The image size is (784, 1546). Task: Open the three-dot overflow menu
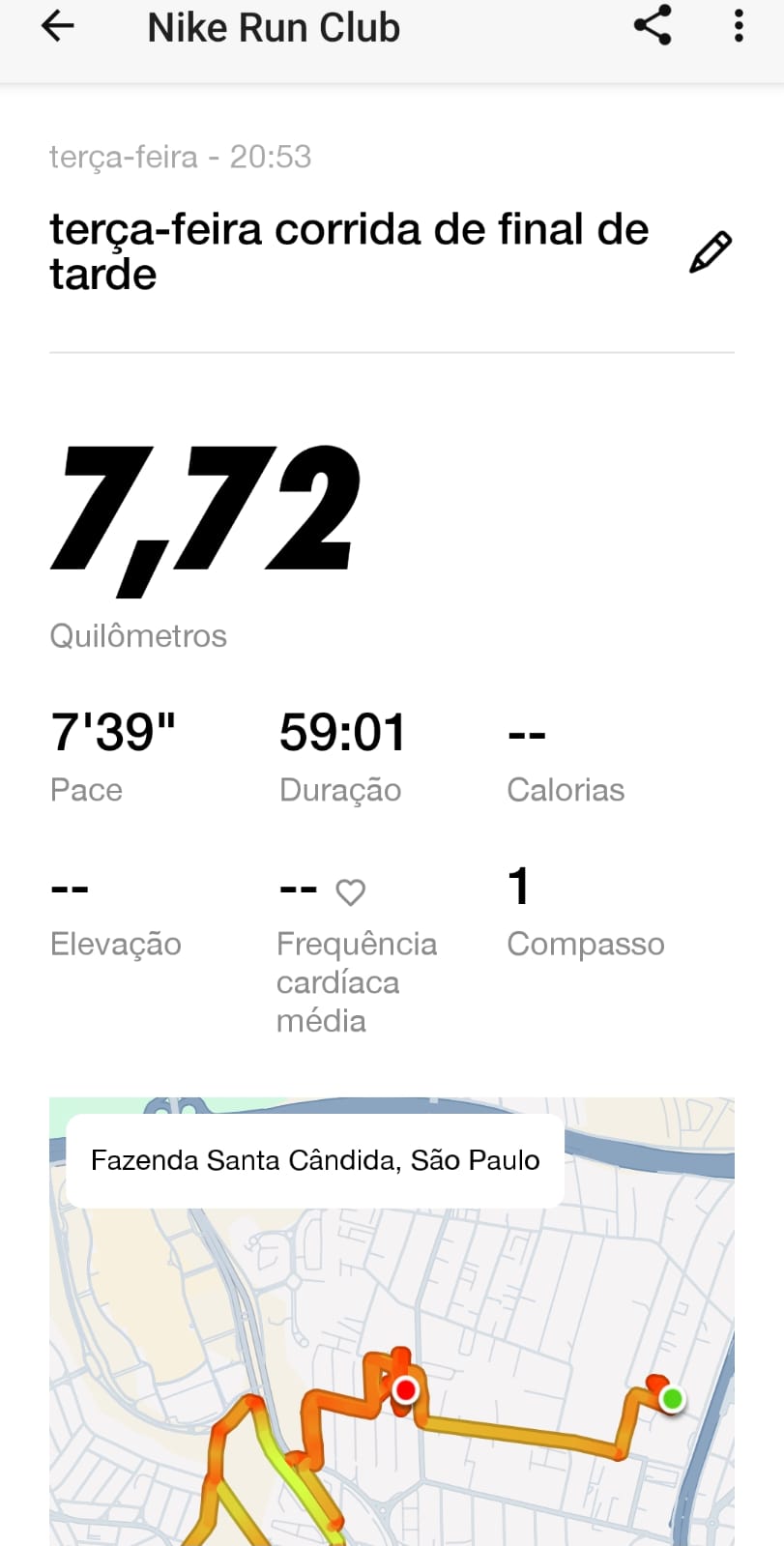(x=739, y=26)
